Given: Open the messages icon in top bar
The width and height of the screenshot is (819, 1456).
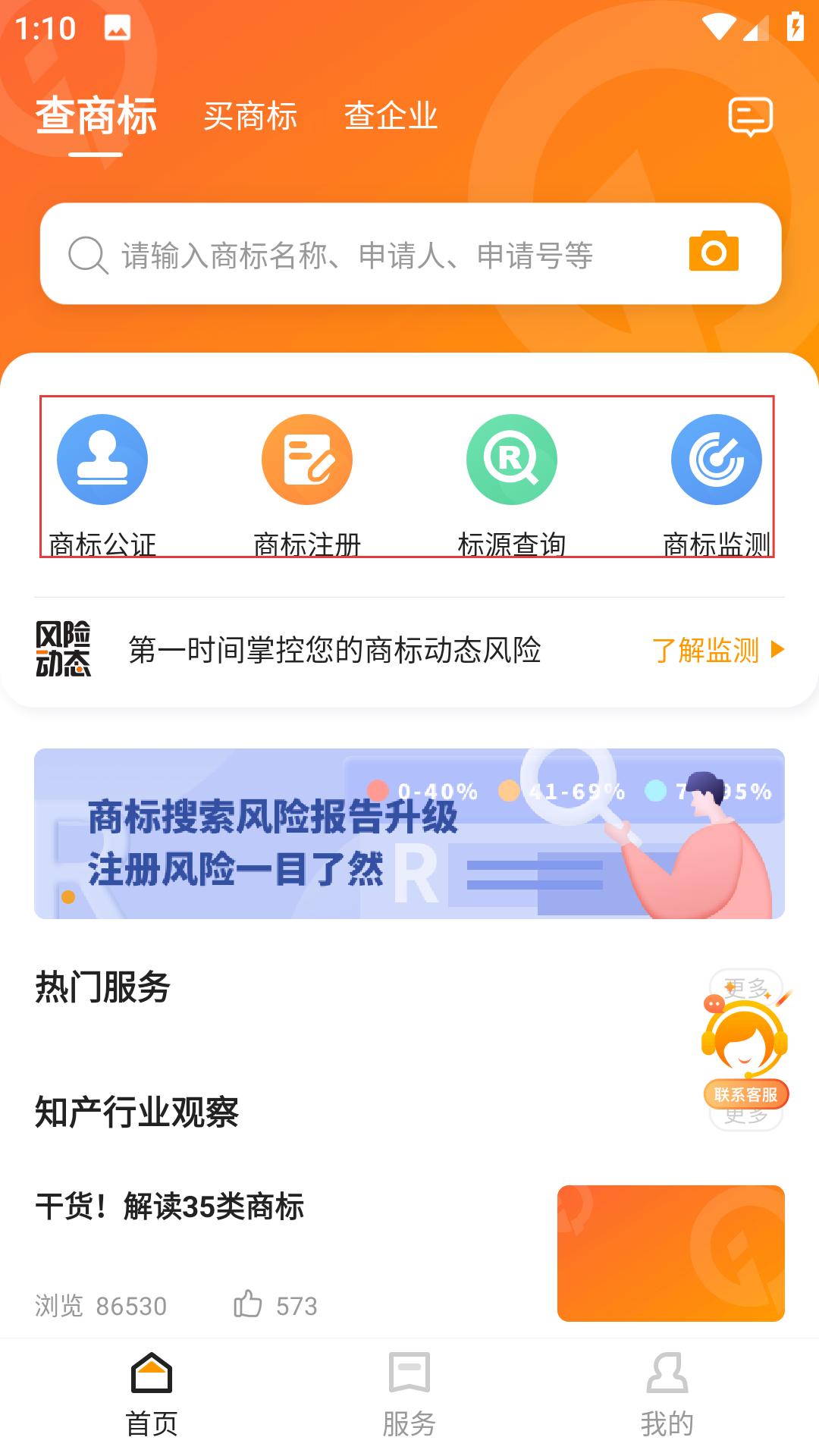Looking at the screenshot, I should point(750,117).
